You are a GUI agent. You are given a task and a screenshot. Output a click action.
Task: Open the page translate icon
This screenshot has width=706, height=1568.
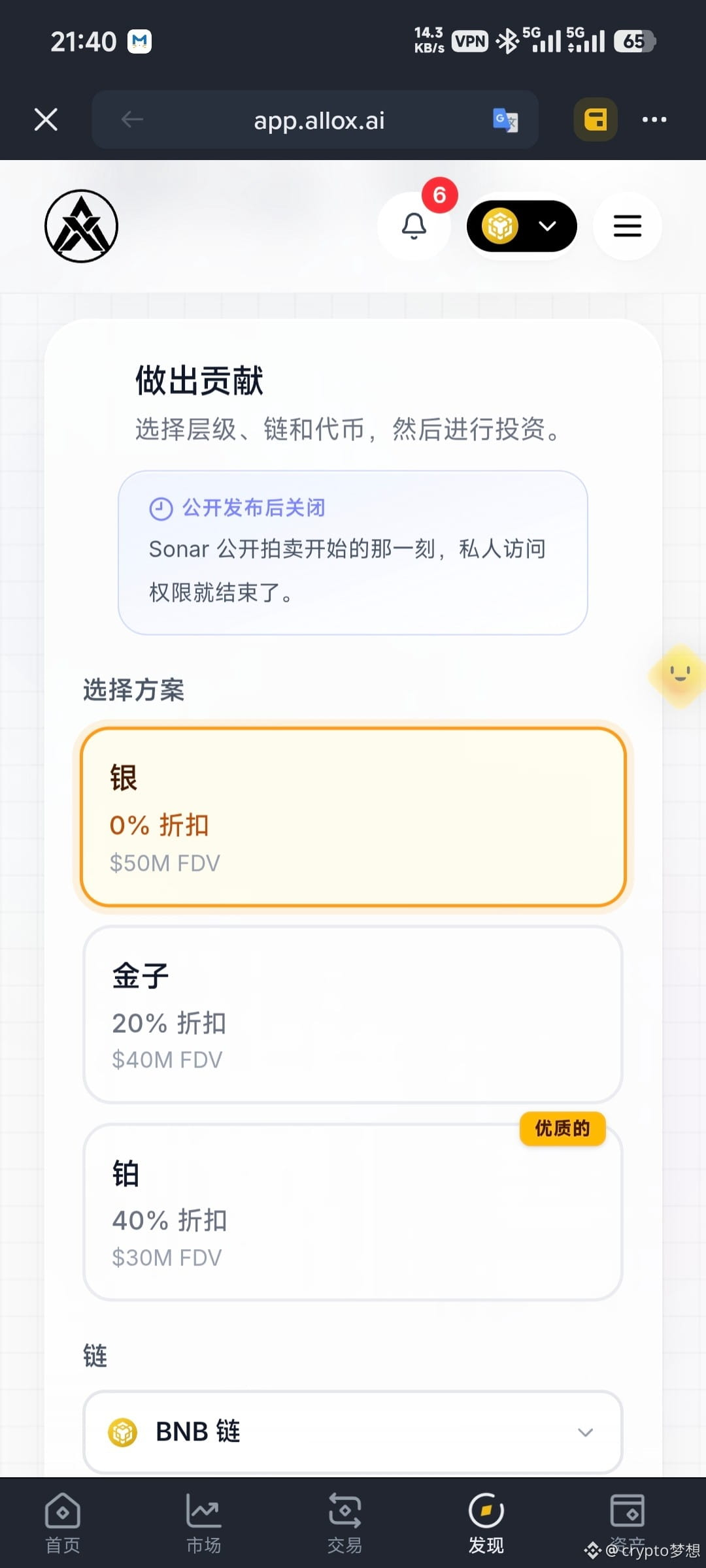(x=505, y=120)
